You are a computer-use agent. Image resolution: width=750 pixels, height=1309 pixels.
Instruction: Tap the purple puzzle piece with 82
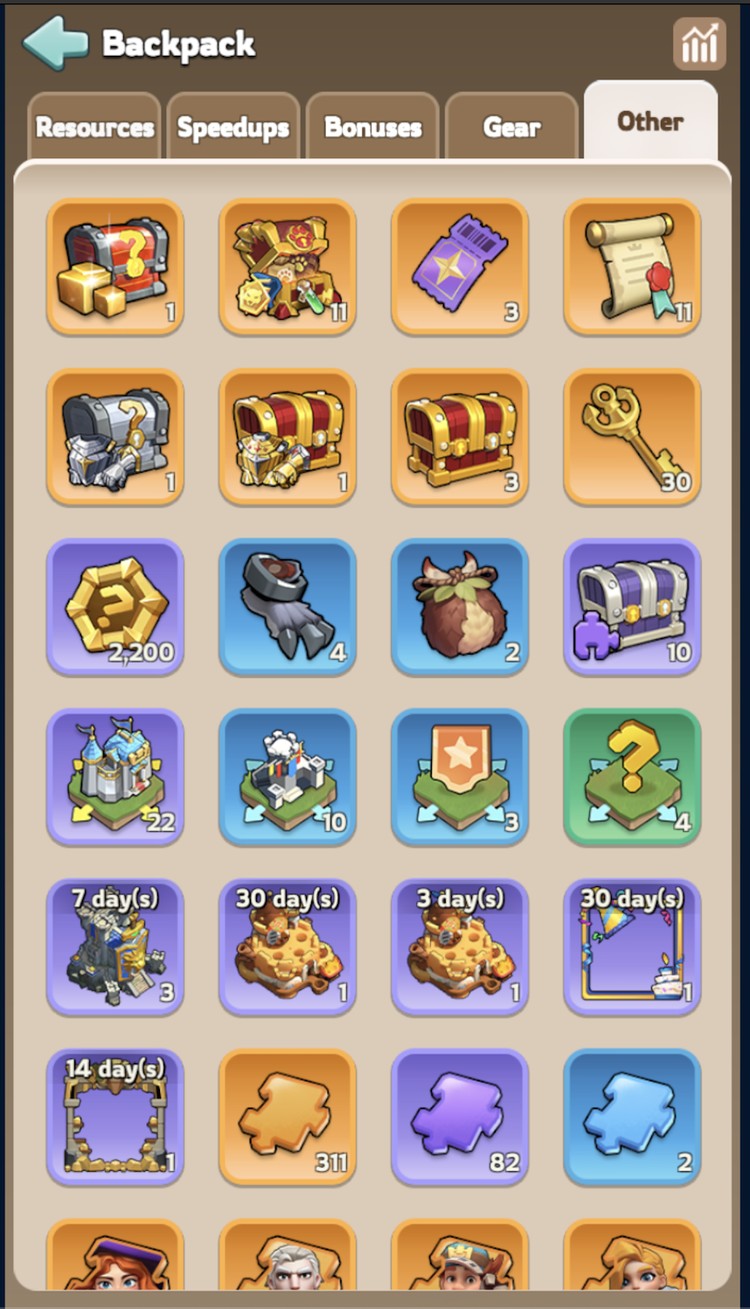(460, 1117)
